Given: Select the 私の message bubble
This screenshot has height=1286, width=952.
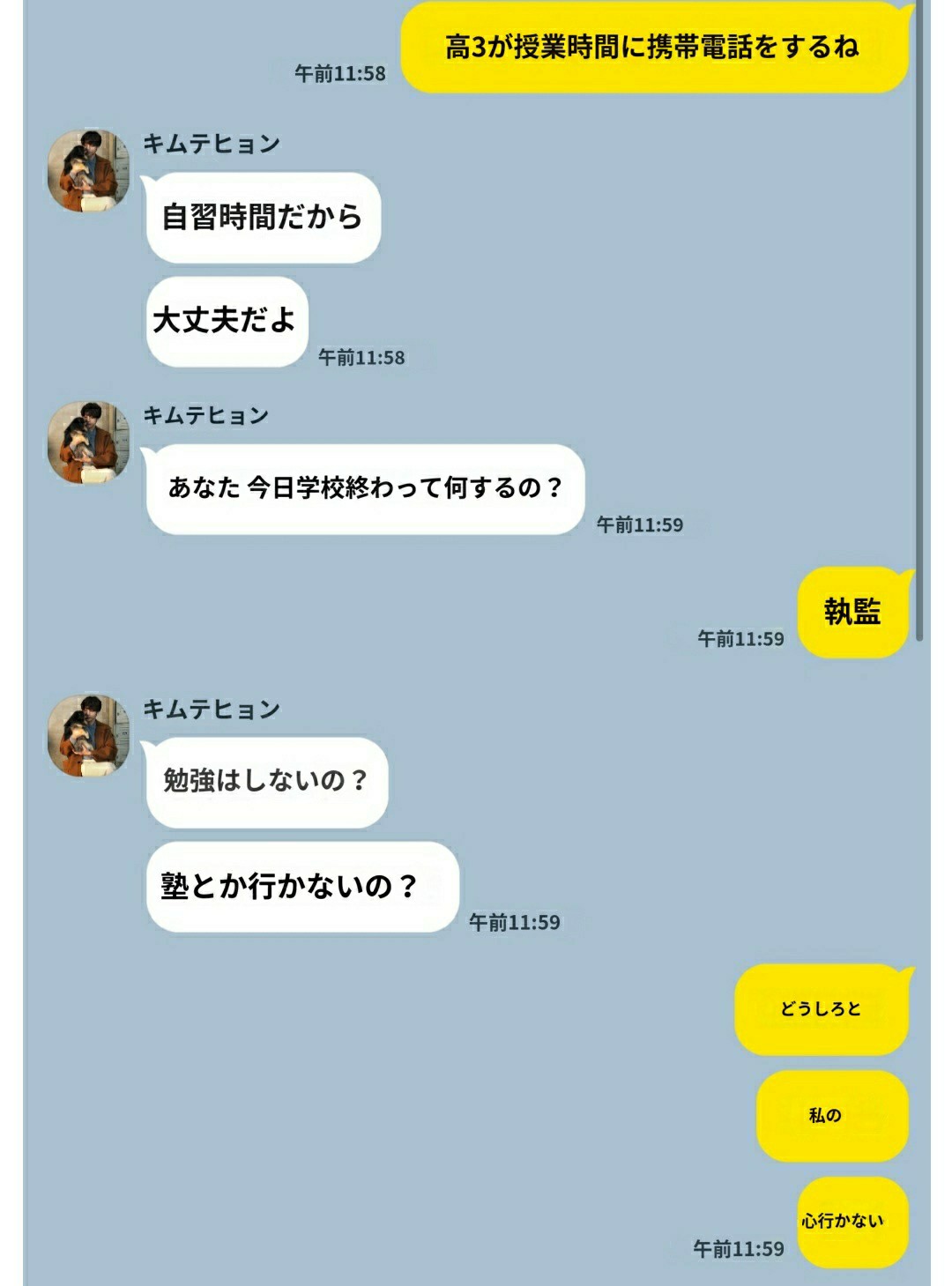Looking at the screenshot, I should (x=829, y=1116).
